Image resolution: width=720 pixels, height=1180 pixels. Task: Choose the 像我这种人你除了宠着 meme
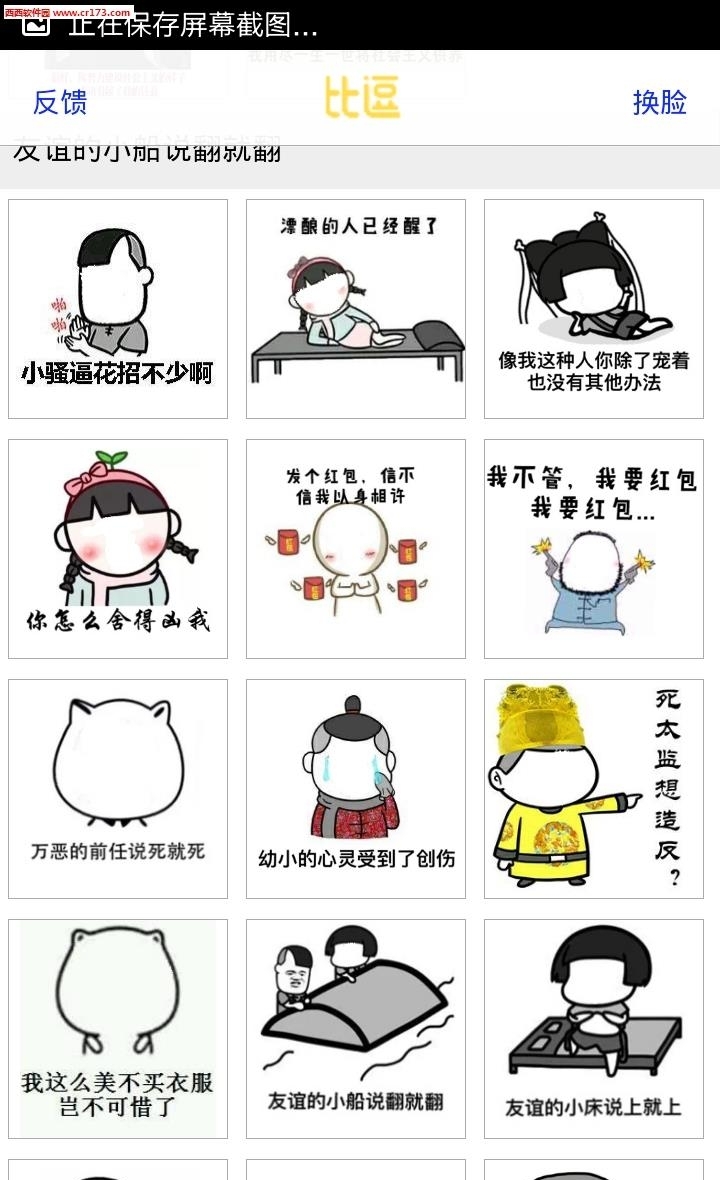pos(594,309)
